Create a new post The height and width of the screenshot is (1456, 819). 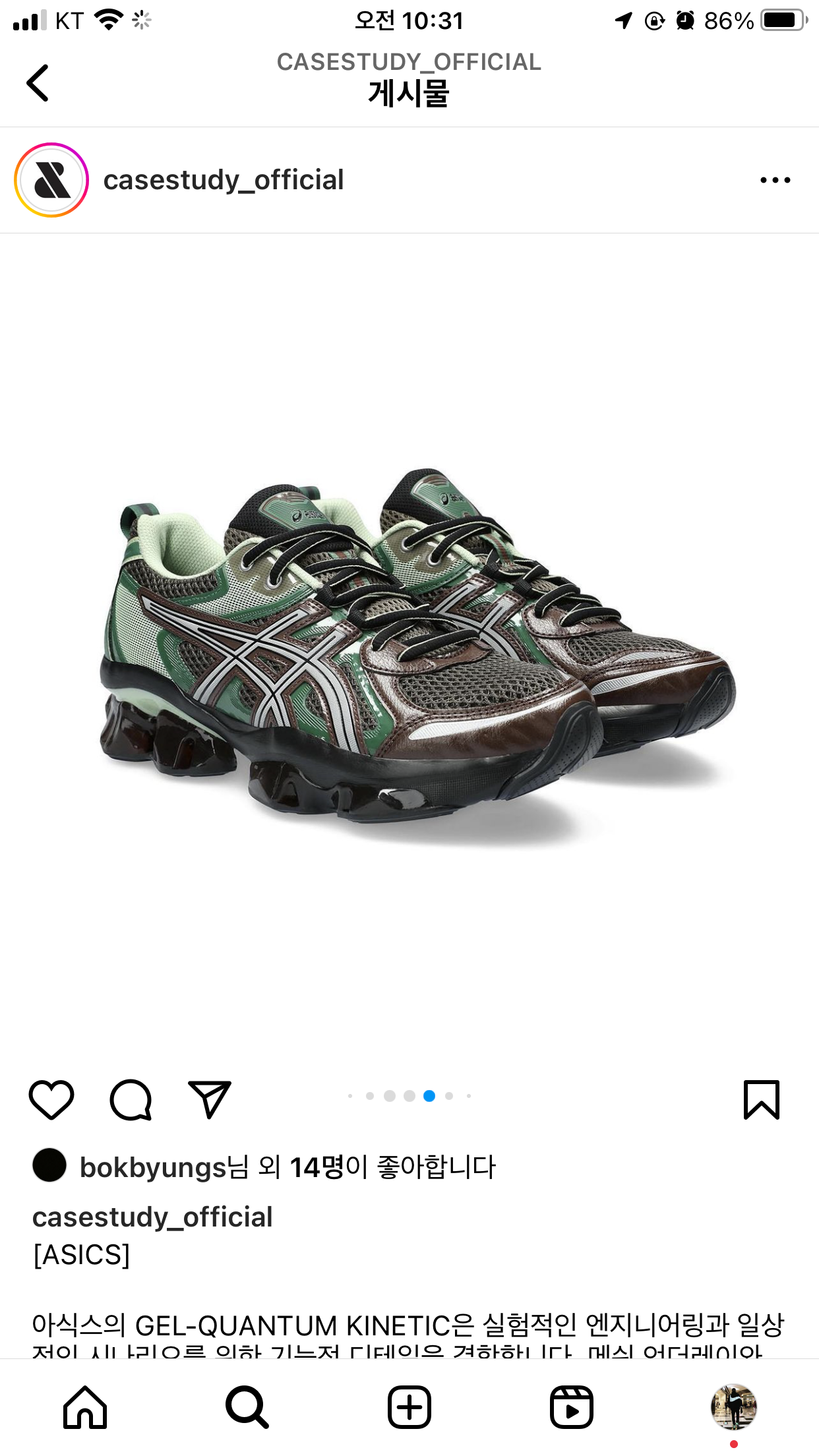tap(409, 1407)
